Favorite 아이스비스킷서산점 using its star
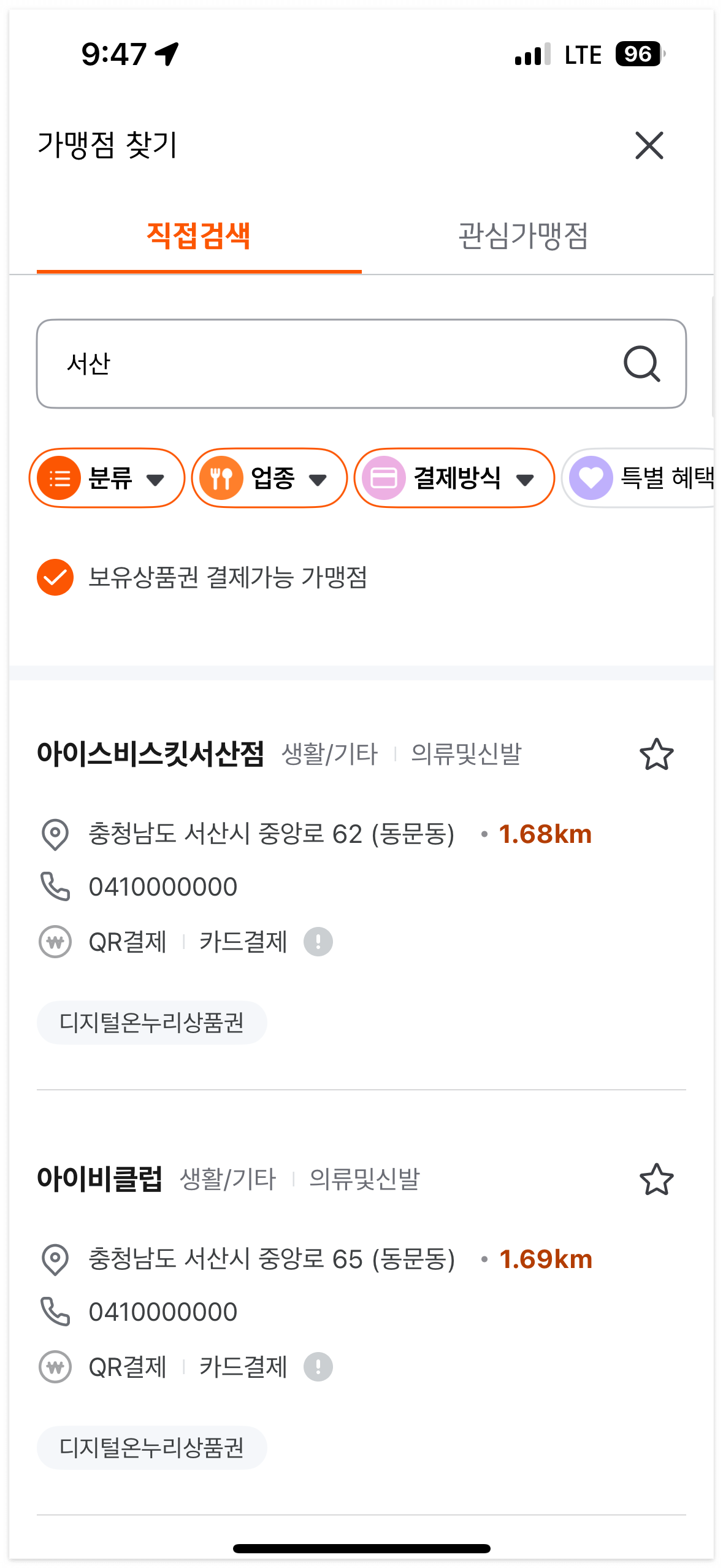Screen dimensions: 723x1568 pyautogui.click(x=657, y=754)
